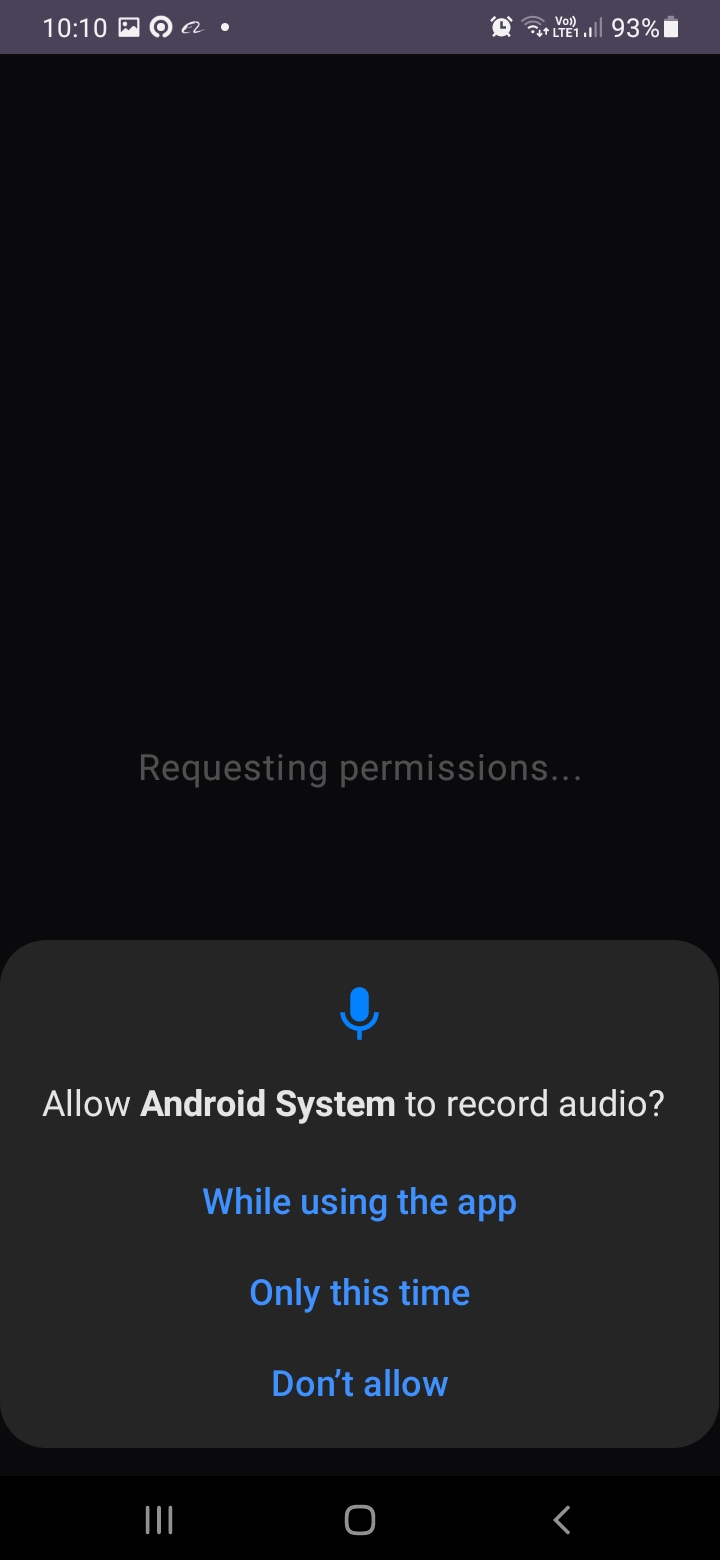
Task: Tap the Requesting permissions text
Action: pos(360,767)
